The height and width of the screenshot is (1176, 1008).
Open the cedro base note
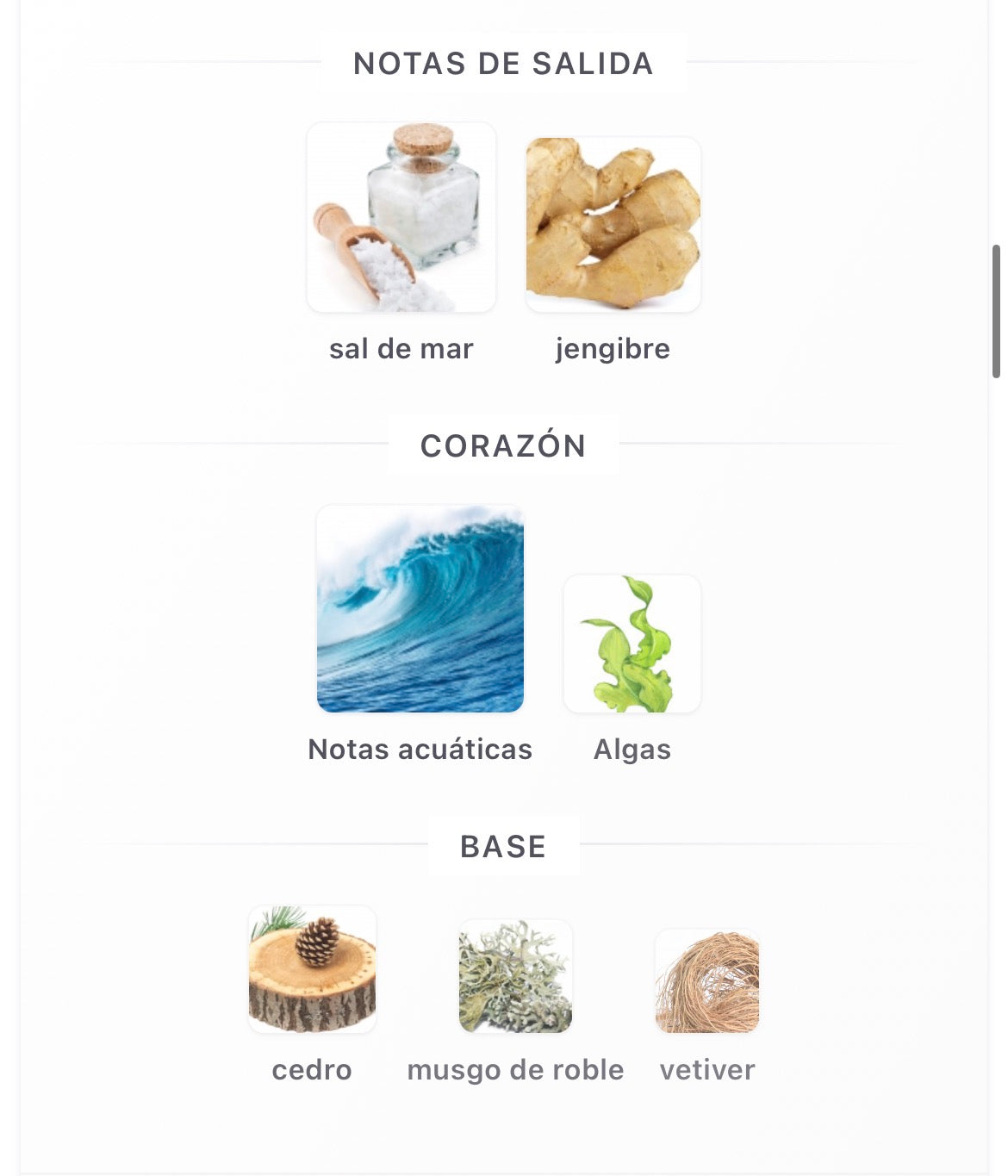[312, 970]
